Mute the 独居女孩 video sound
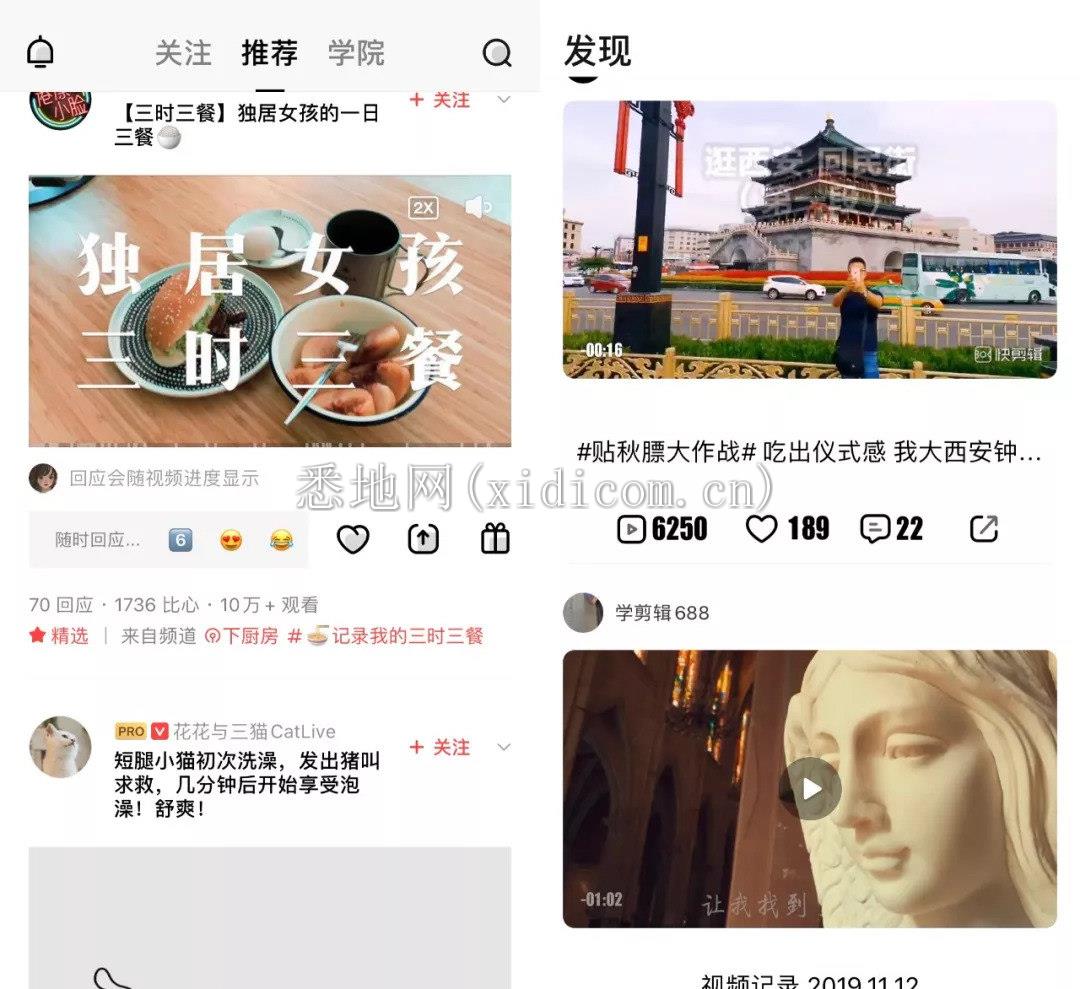1080x989 pixels. [x=479, y=207]
